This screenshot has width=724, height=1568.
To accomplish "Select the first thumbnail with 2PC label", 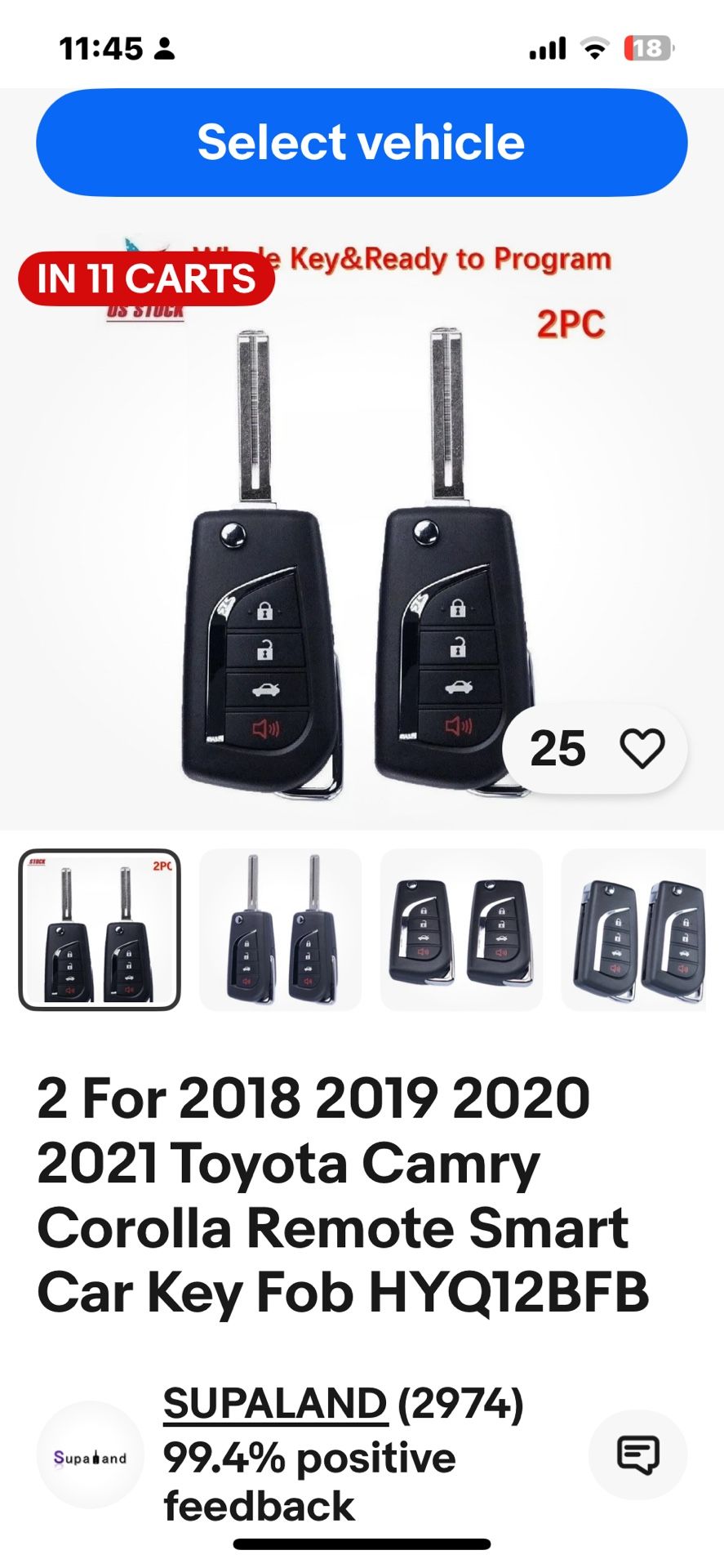I will (100, 929).
